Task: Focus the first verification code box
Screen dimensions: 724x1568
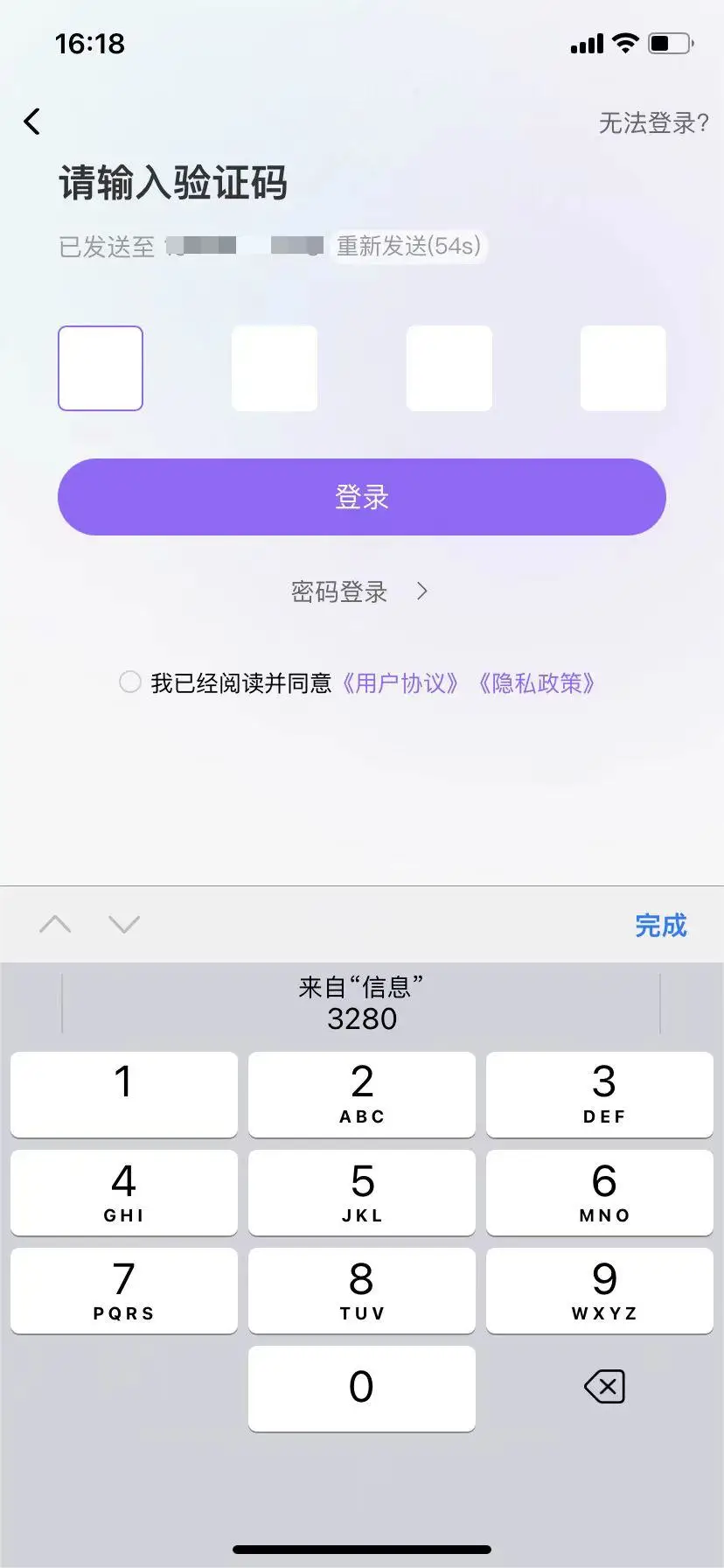Action: tap(101, 368)
